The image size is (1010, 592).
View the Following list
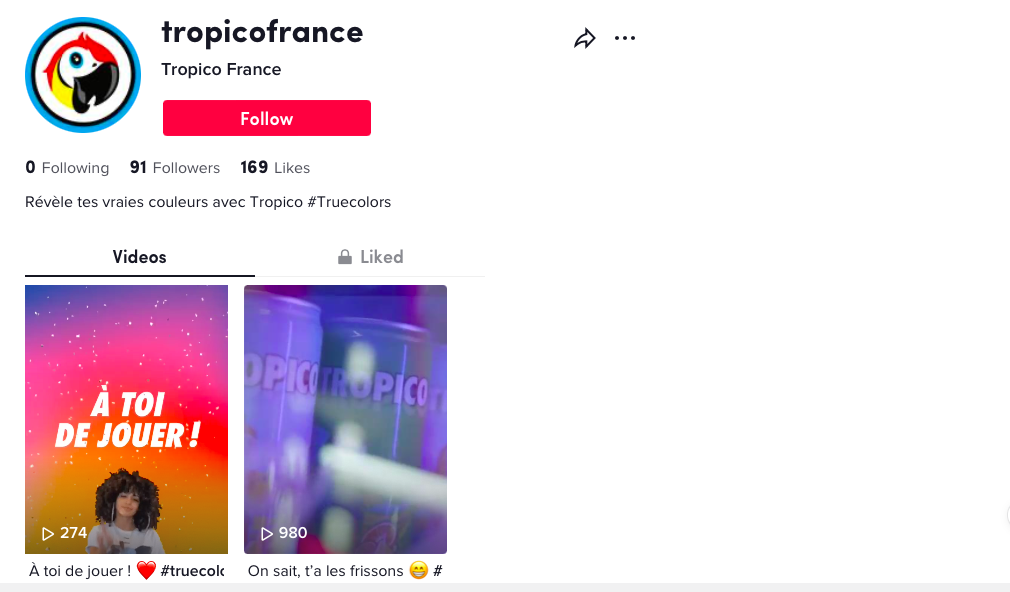[x=67, y=168]
